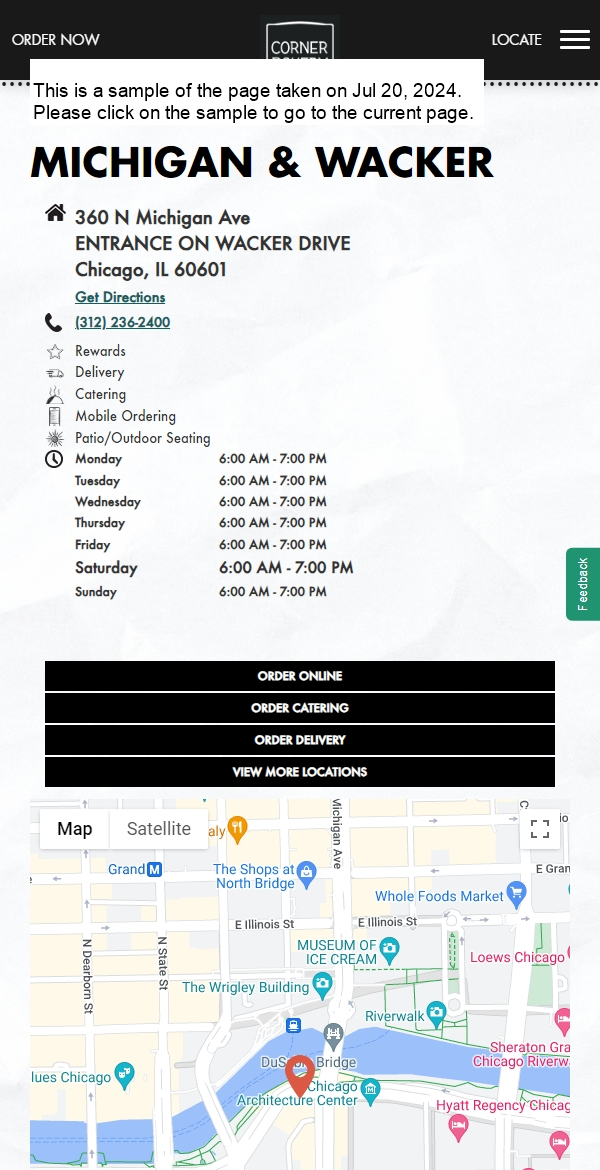Viewport: 600px width, 1170px height.
Task: Tap the ORDER DELIVERY button
Action: (300, 740)
